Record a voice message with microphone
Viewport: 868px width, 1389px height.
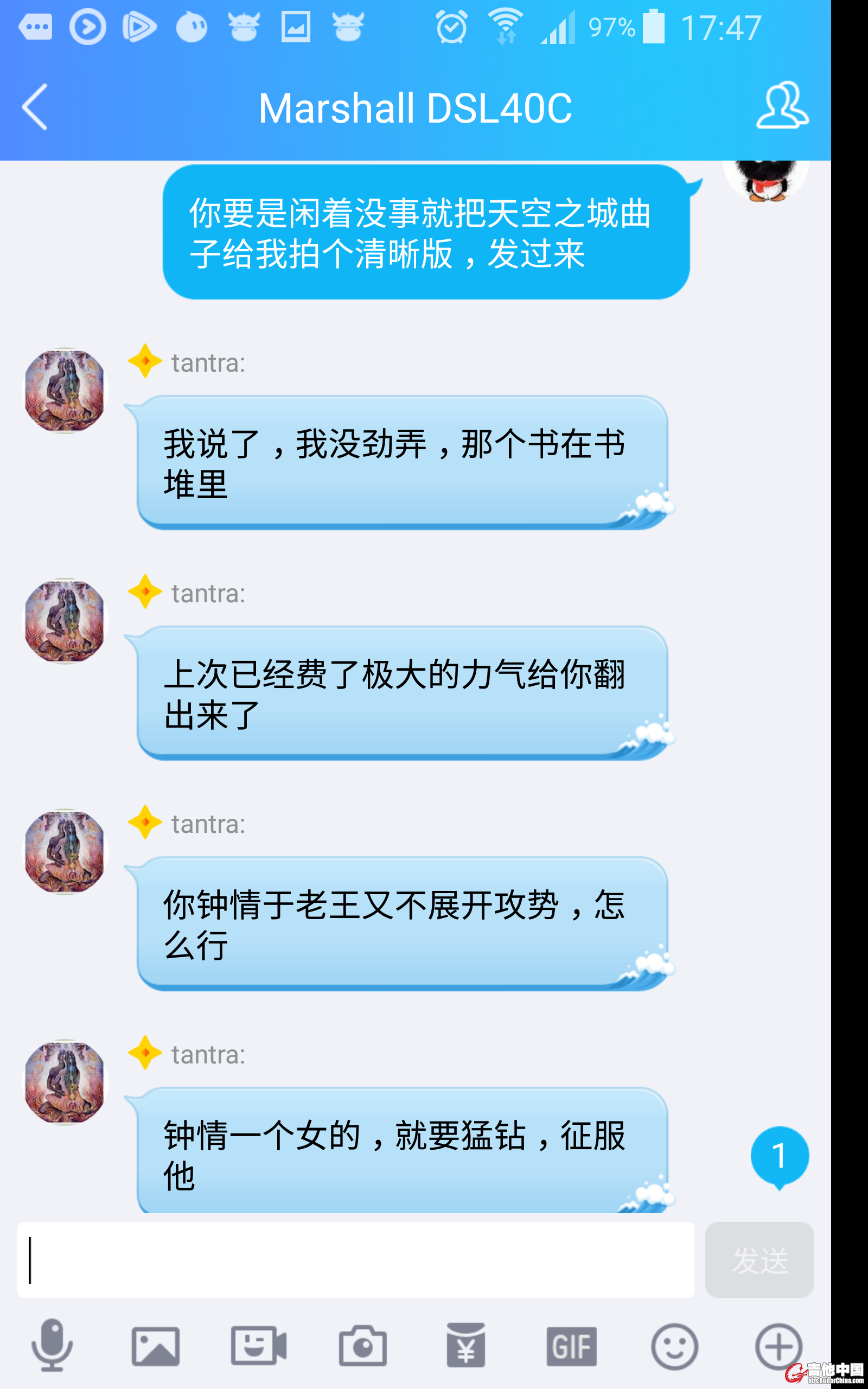point(52,1346)
